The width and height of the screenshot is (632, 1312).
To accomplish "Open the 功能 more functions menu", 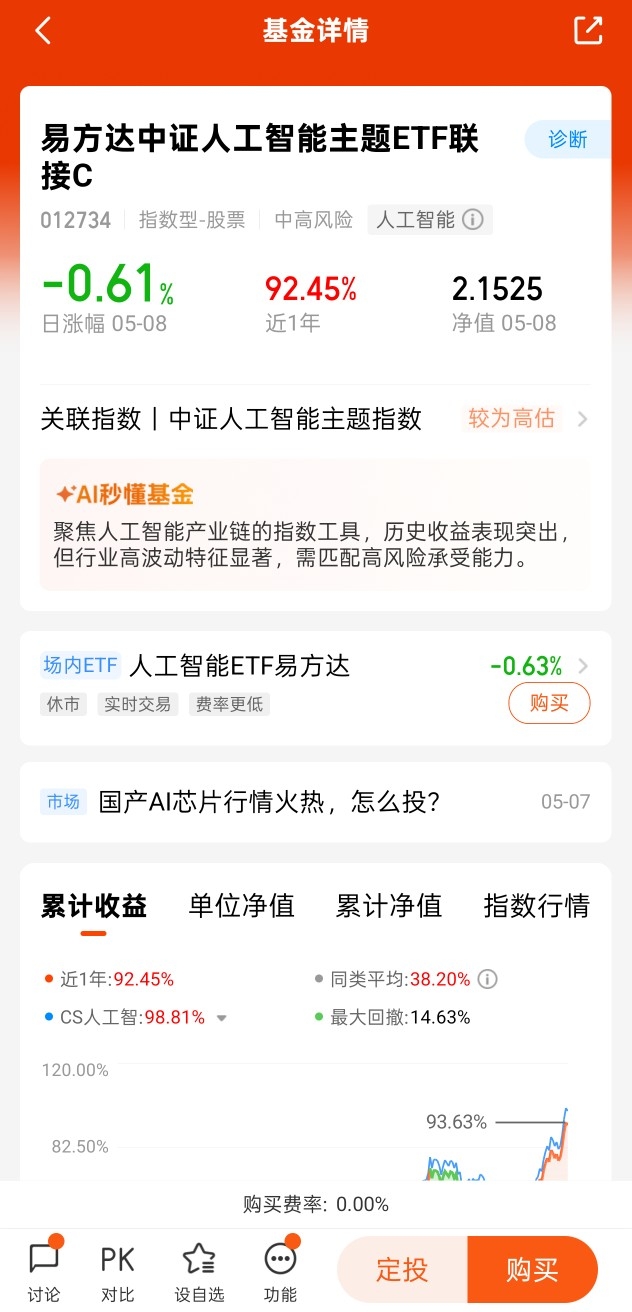I will 280,1272.
